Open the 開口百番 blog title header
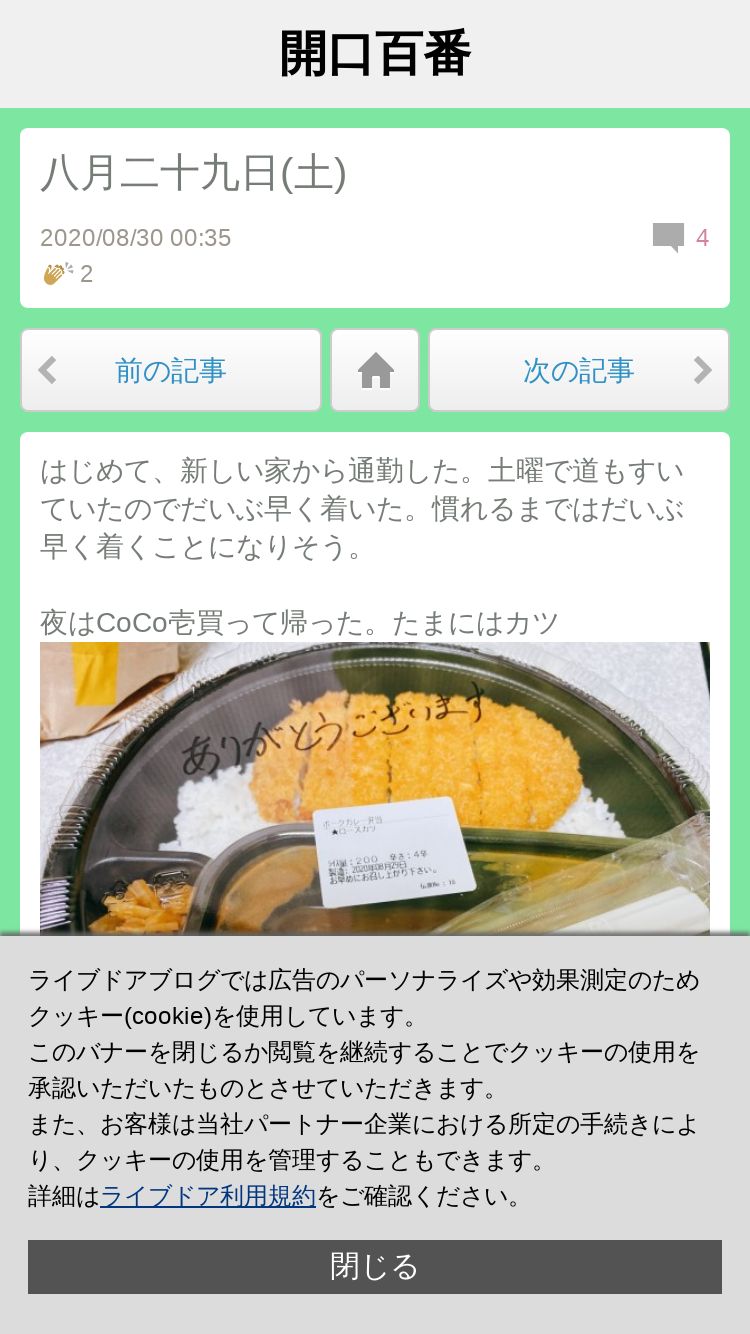The height and width of the screenshot is (1334, 750). click(375, 54)
